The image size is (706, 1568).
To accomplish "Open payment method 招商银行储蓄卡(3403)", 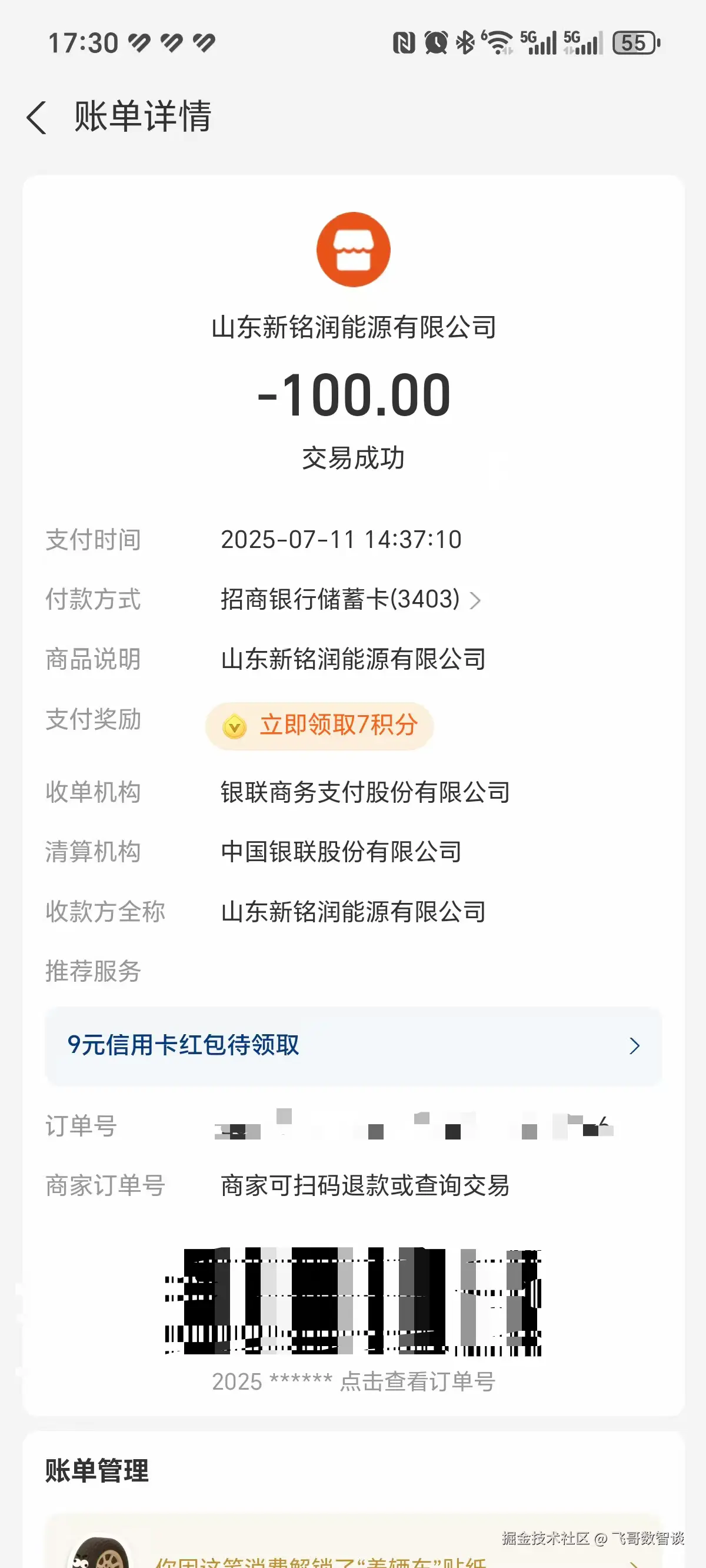I will [x=350, y=600].
